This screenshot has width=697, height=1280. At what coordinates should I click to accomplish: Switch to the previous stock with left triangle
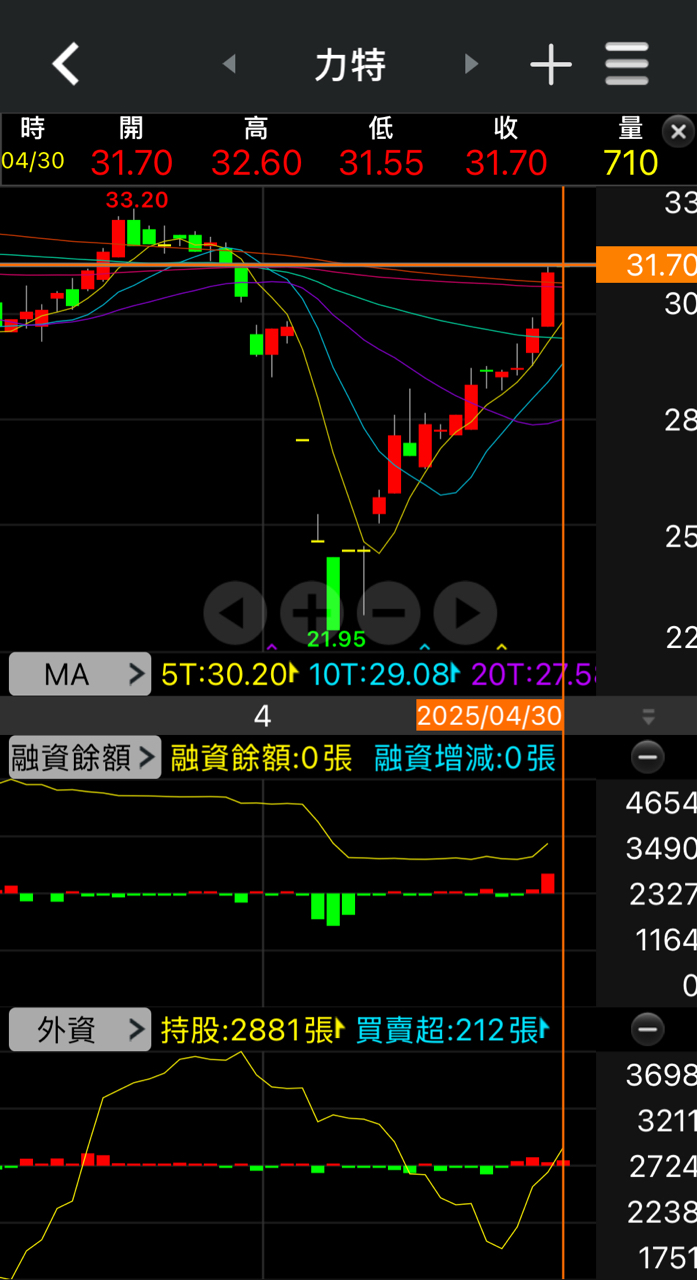[x=229, y=65]
